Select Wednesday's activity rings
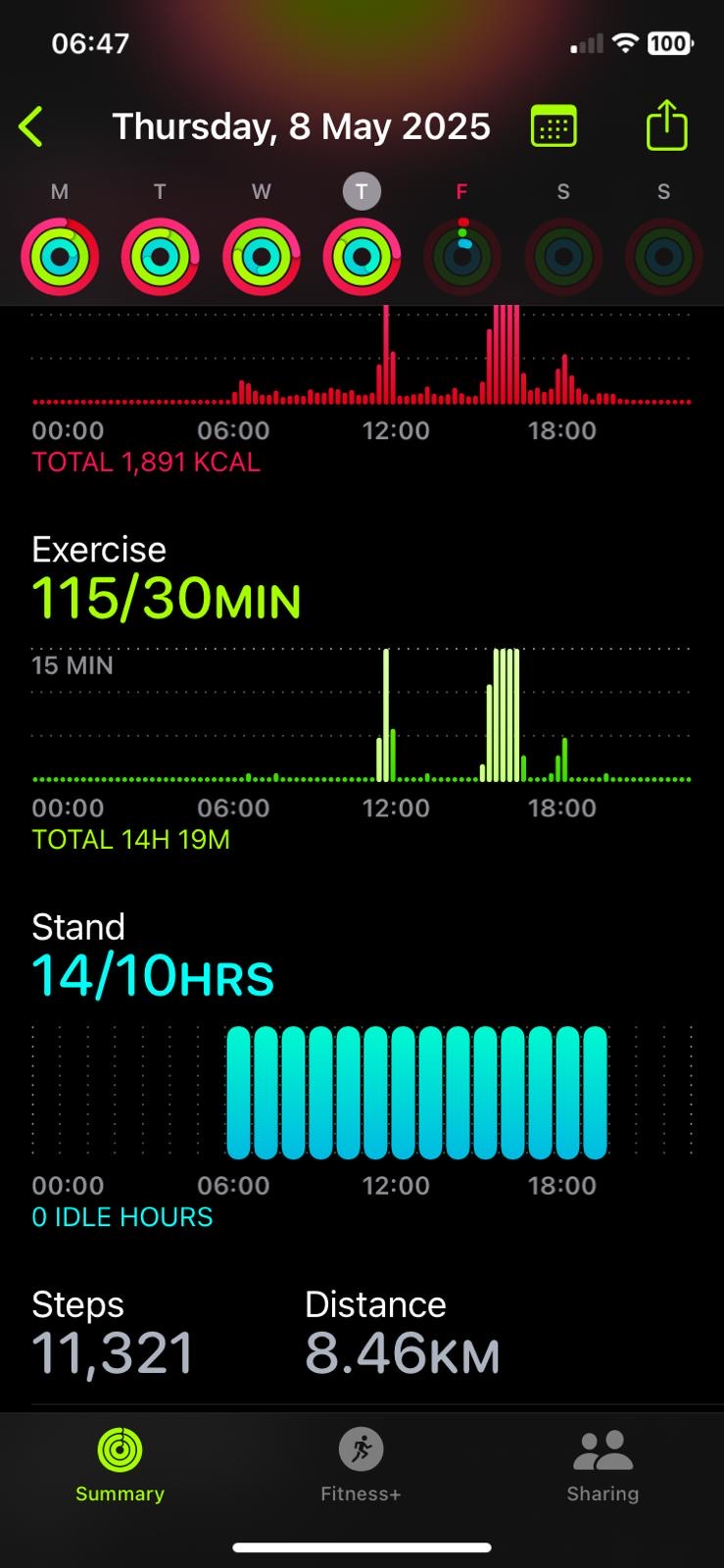 262,257
